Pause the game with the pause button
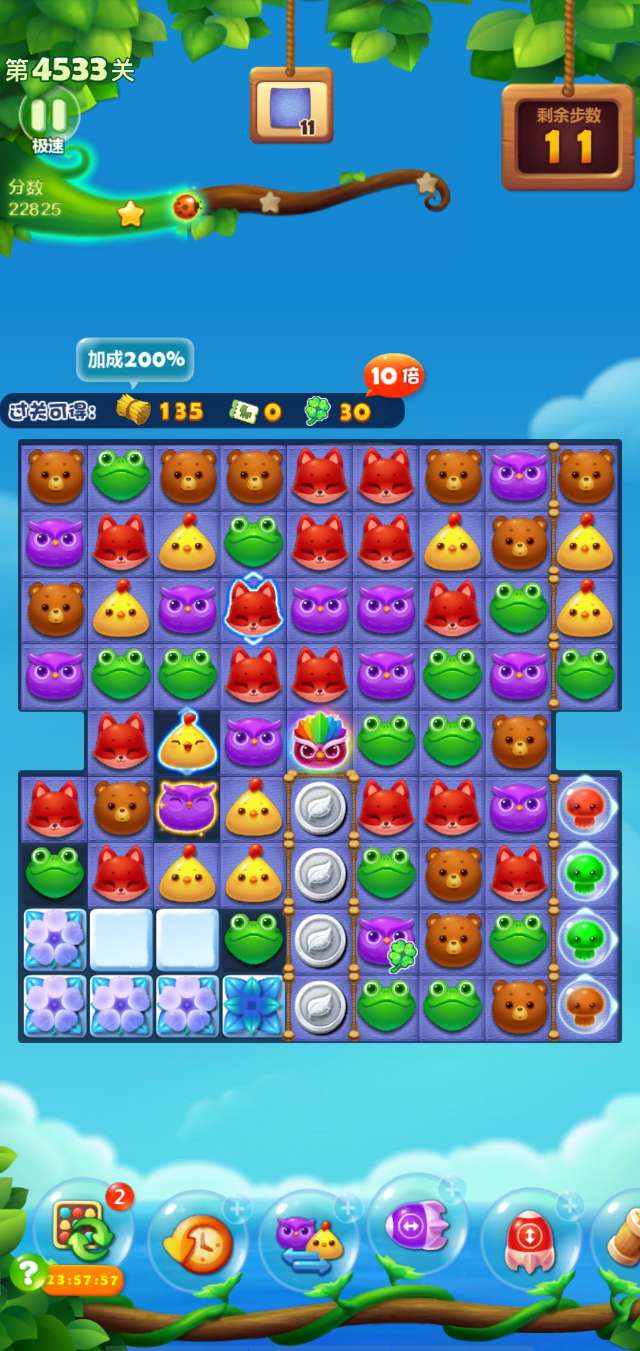This screenshot has height=1351, width=640. point(48,113)
